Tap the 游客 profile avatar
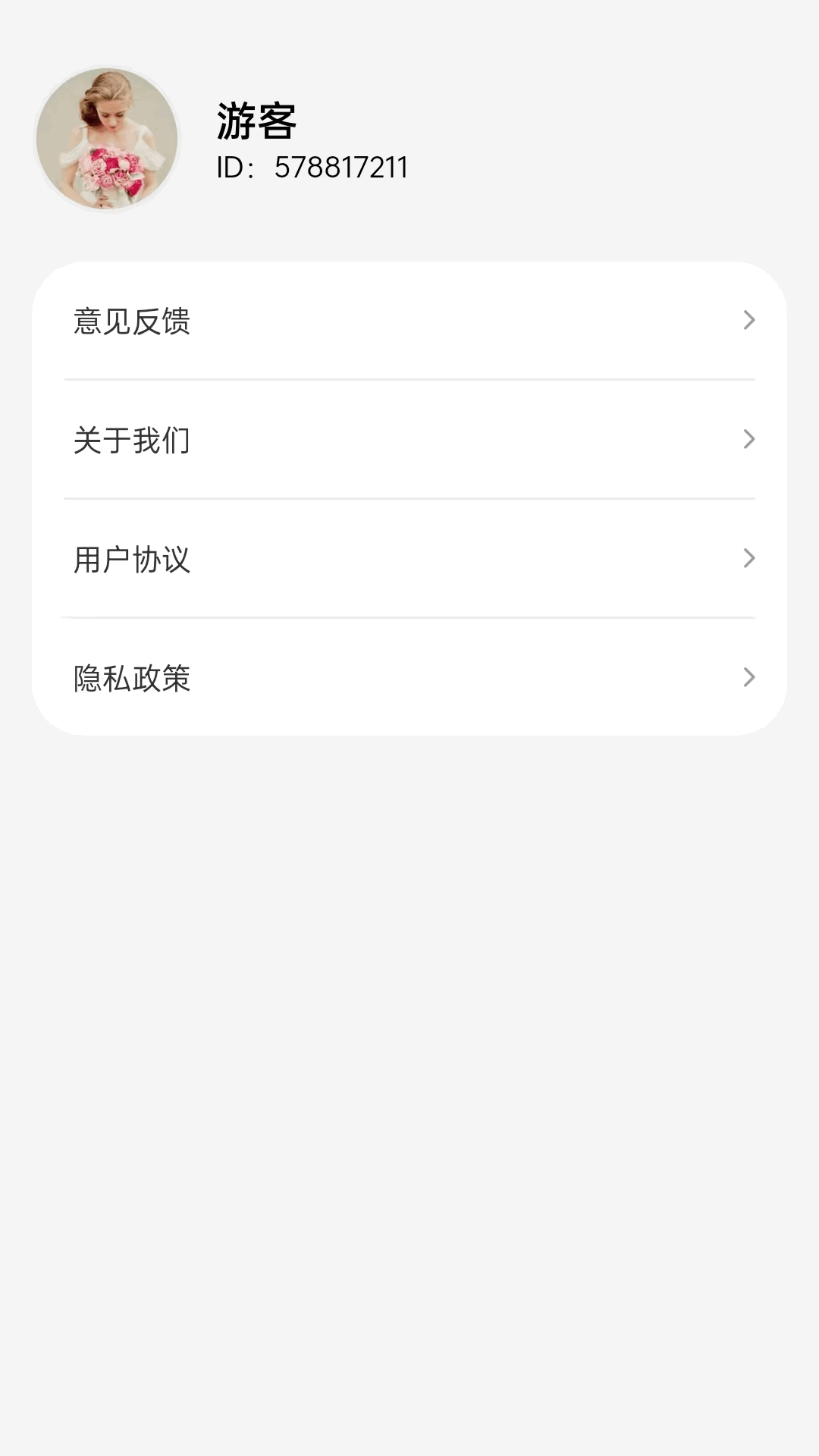Image resolution: width=819 pixels, height=1456 pixels. pyautogui.click(x=107, y=139)
